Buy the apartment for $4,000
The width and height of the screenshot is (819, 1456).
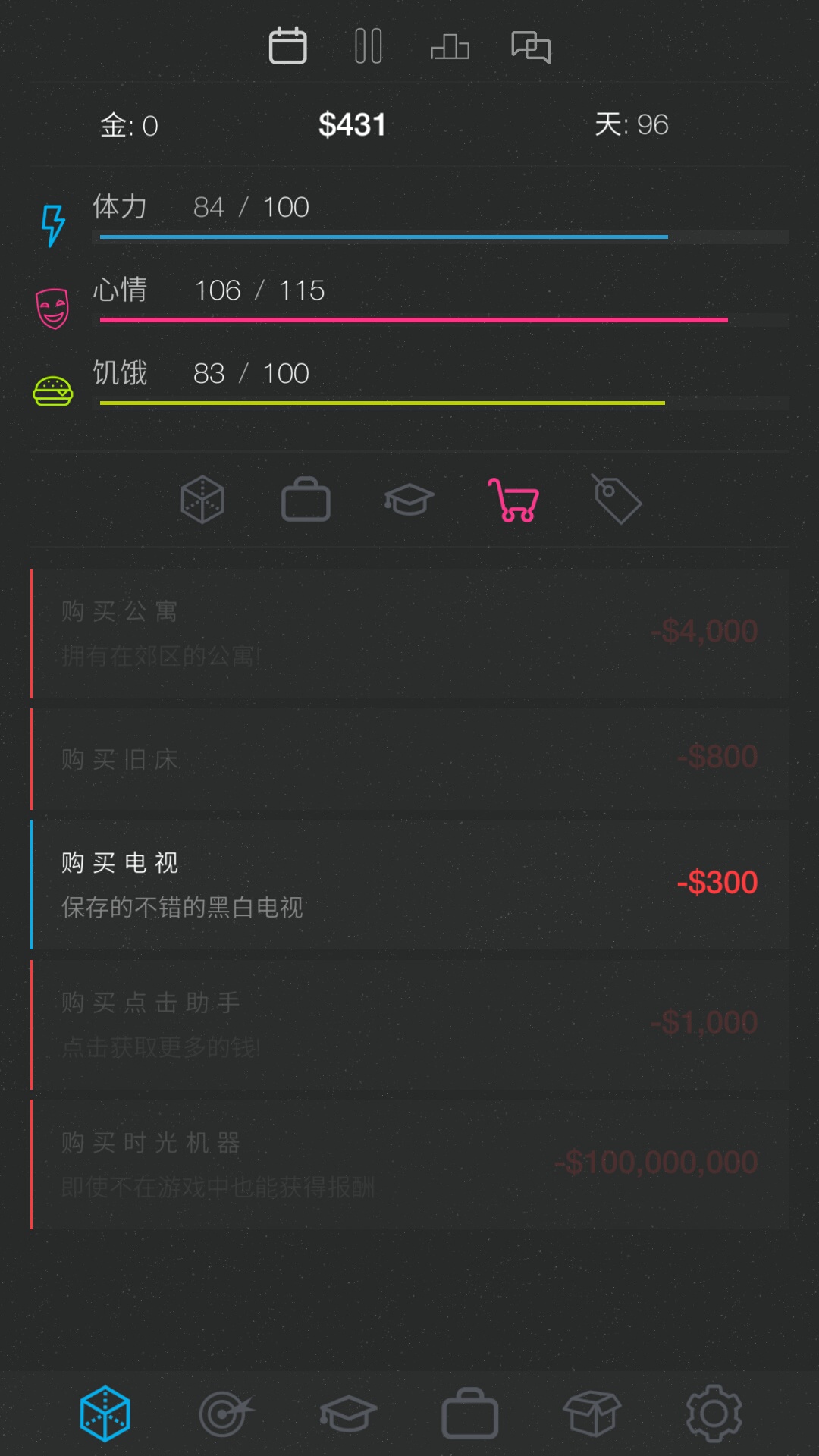(409, 633)
